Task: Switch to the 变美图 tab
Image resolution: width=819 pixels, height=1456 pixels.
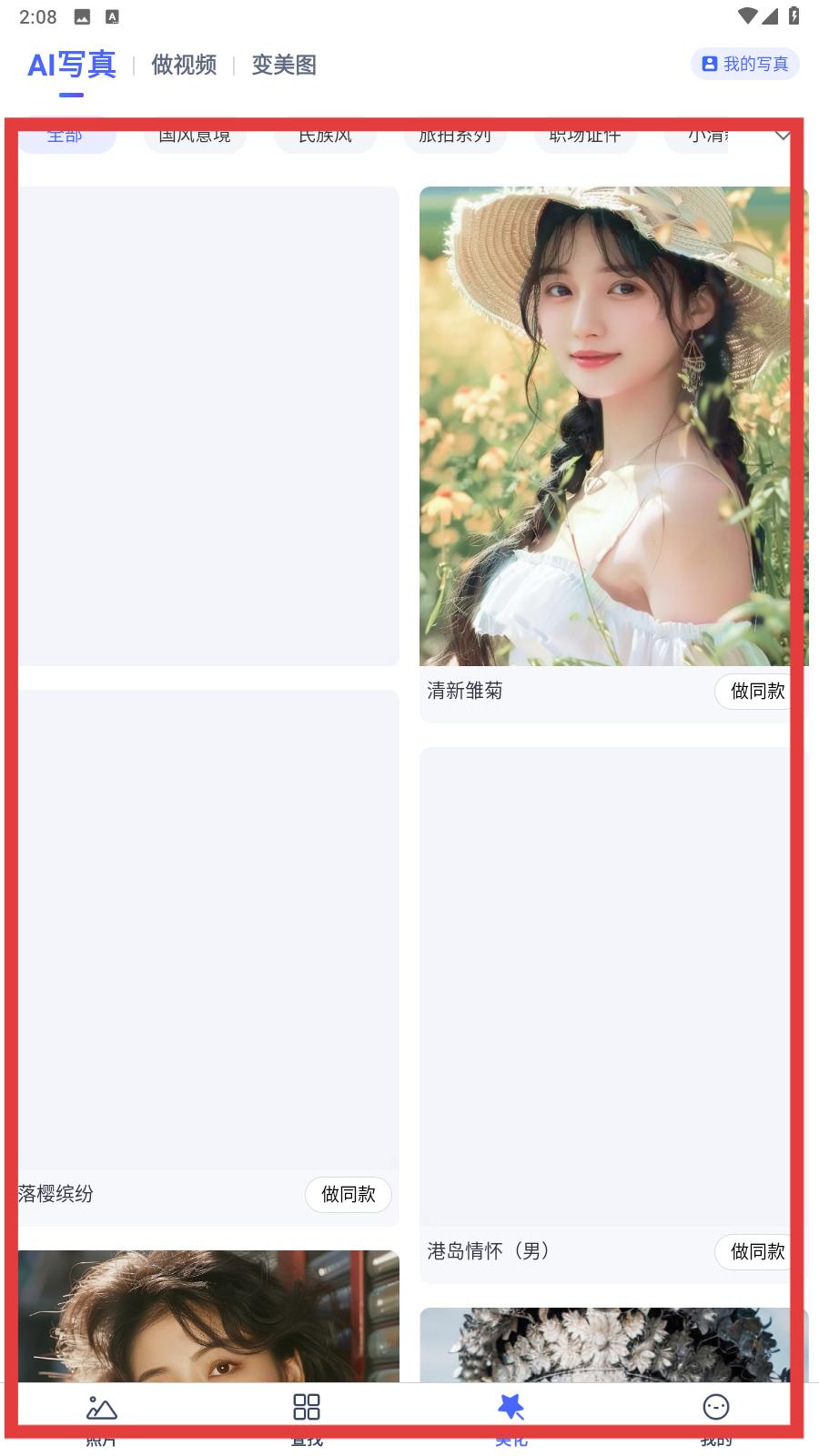Action: 284,65
